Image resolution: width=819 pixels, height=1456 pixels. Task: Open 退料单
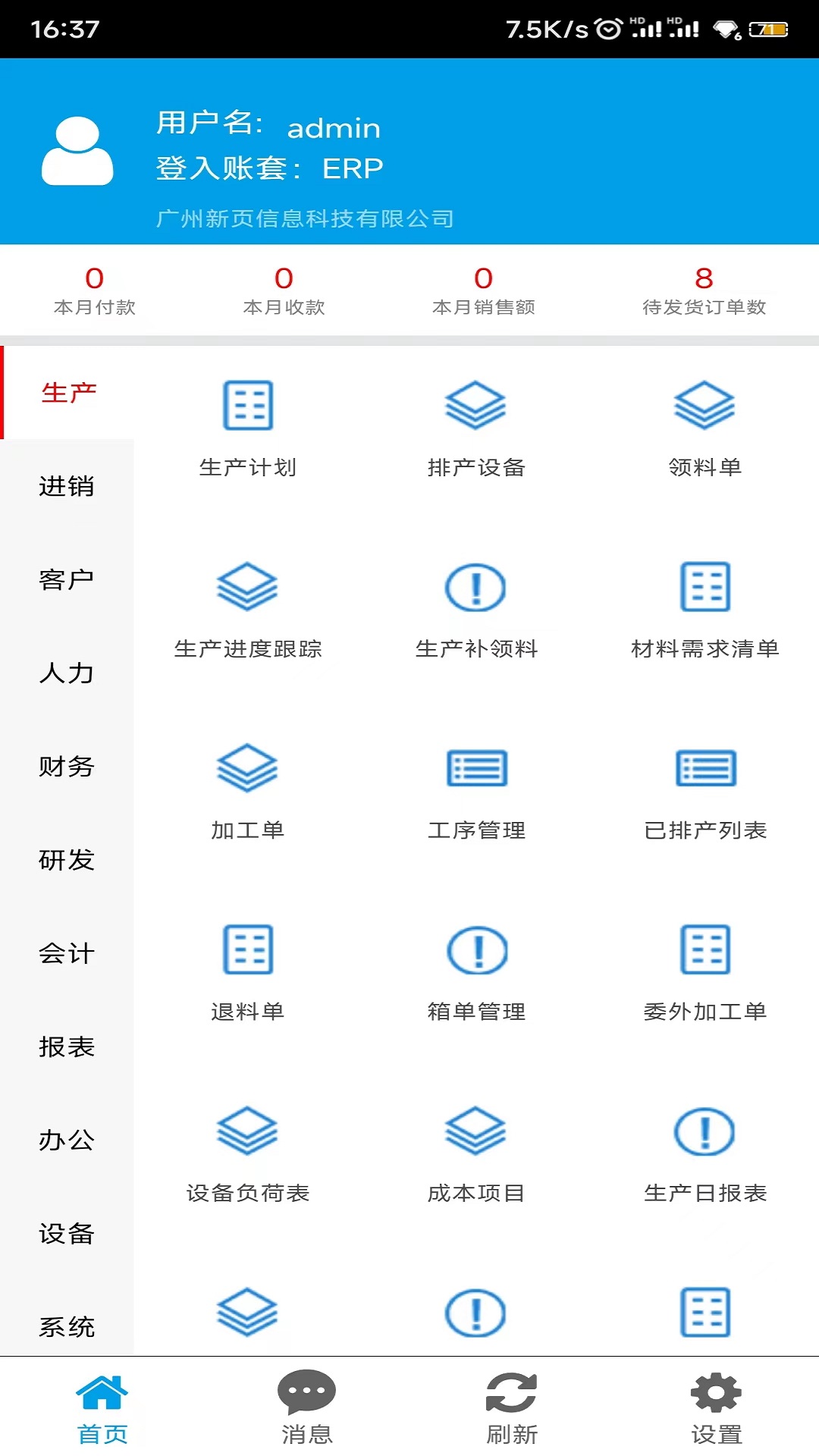coord(247,969)
